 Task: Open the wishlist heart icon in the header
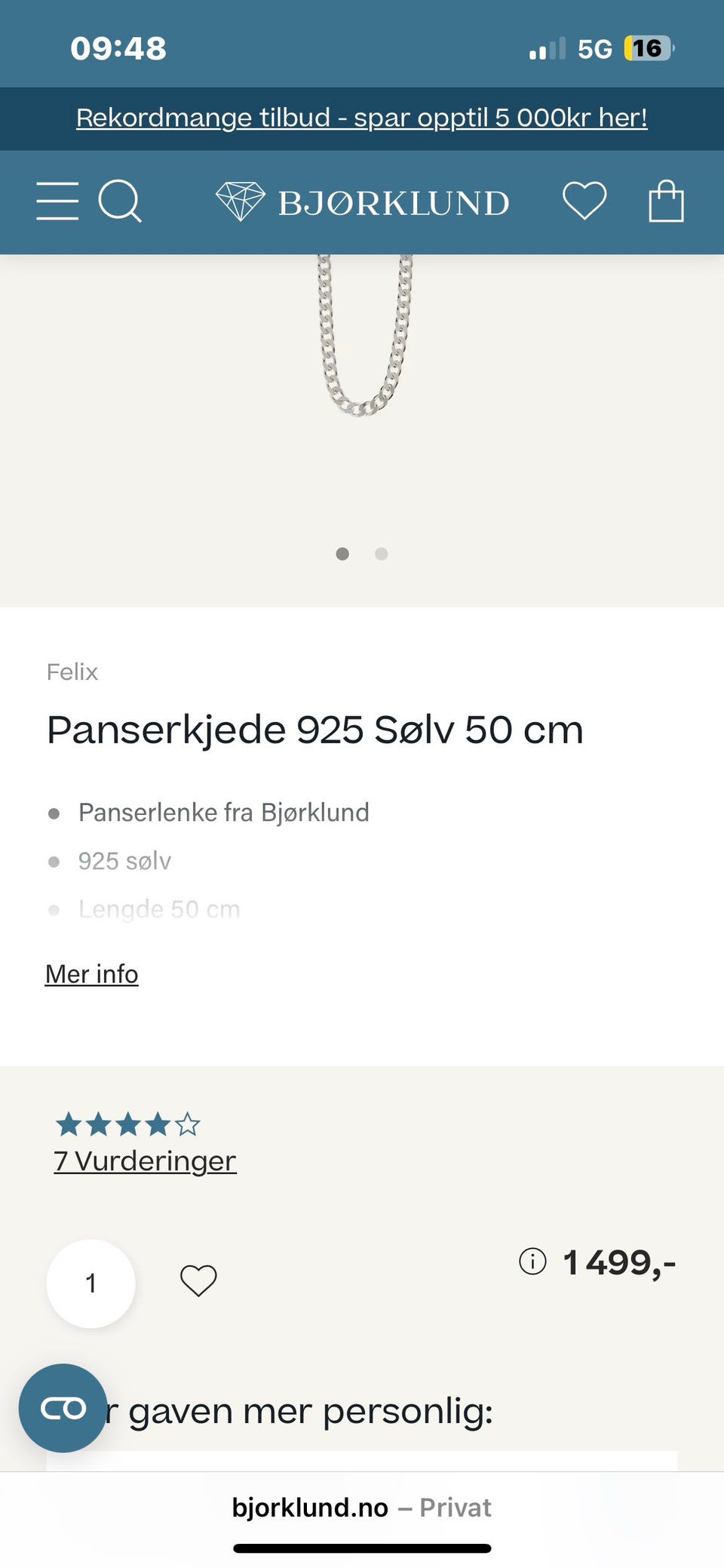click(x=584, y=201)
